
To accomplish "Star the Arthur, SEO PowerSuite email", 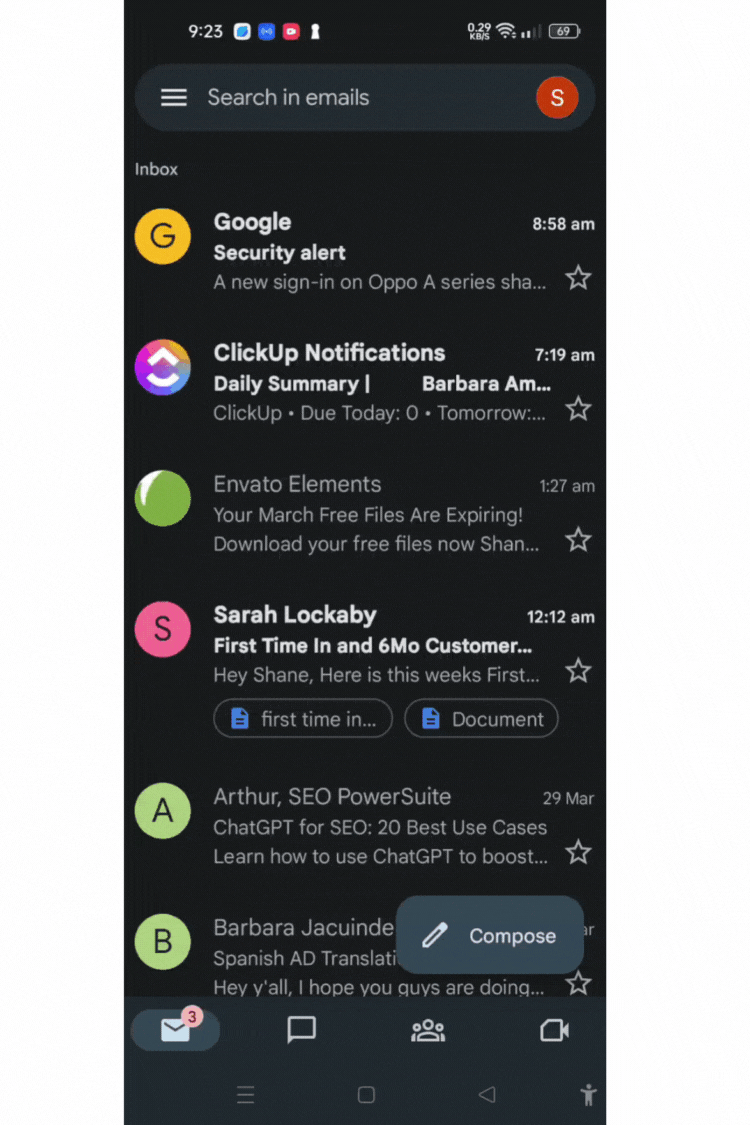I will pos(578,853).
